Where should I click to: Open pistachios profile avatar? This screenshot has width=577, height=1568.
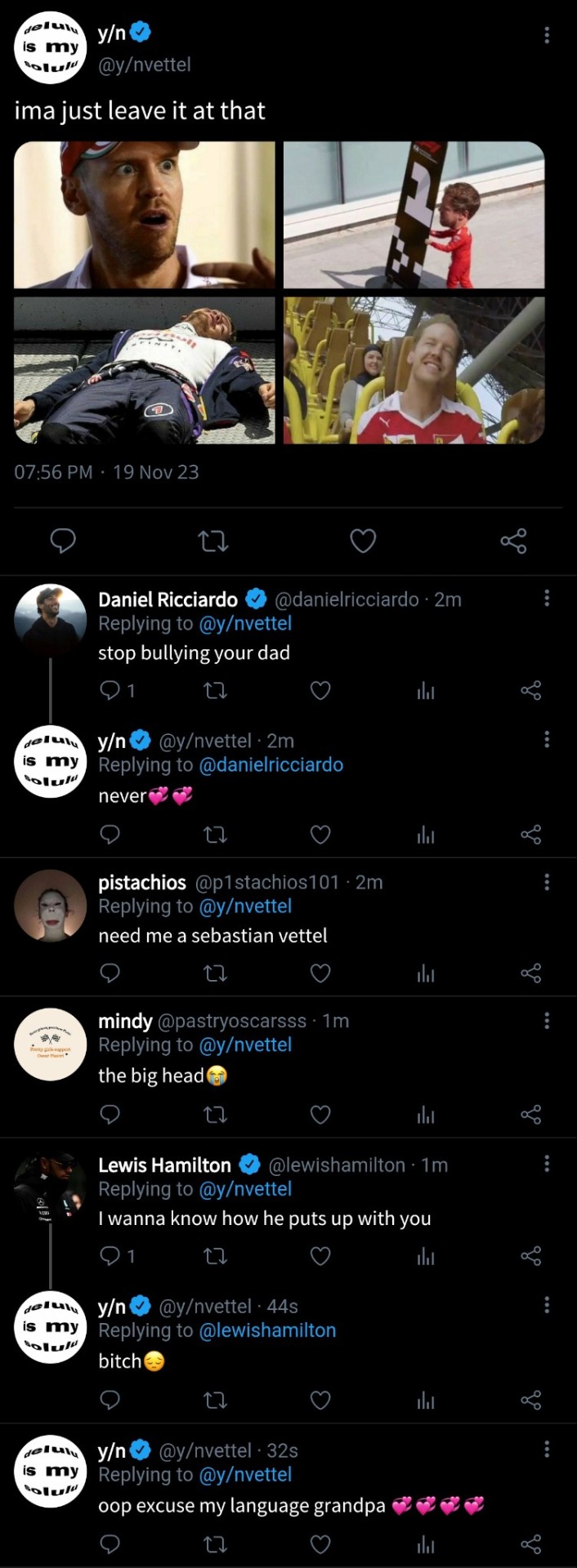pos(50,905)
